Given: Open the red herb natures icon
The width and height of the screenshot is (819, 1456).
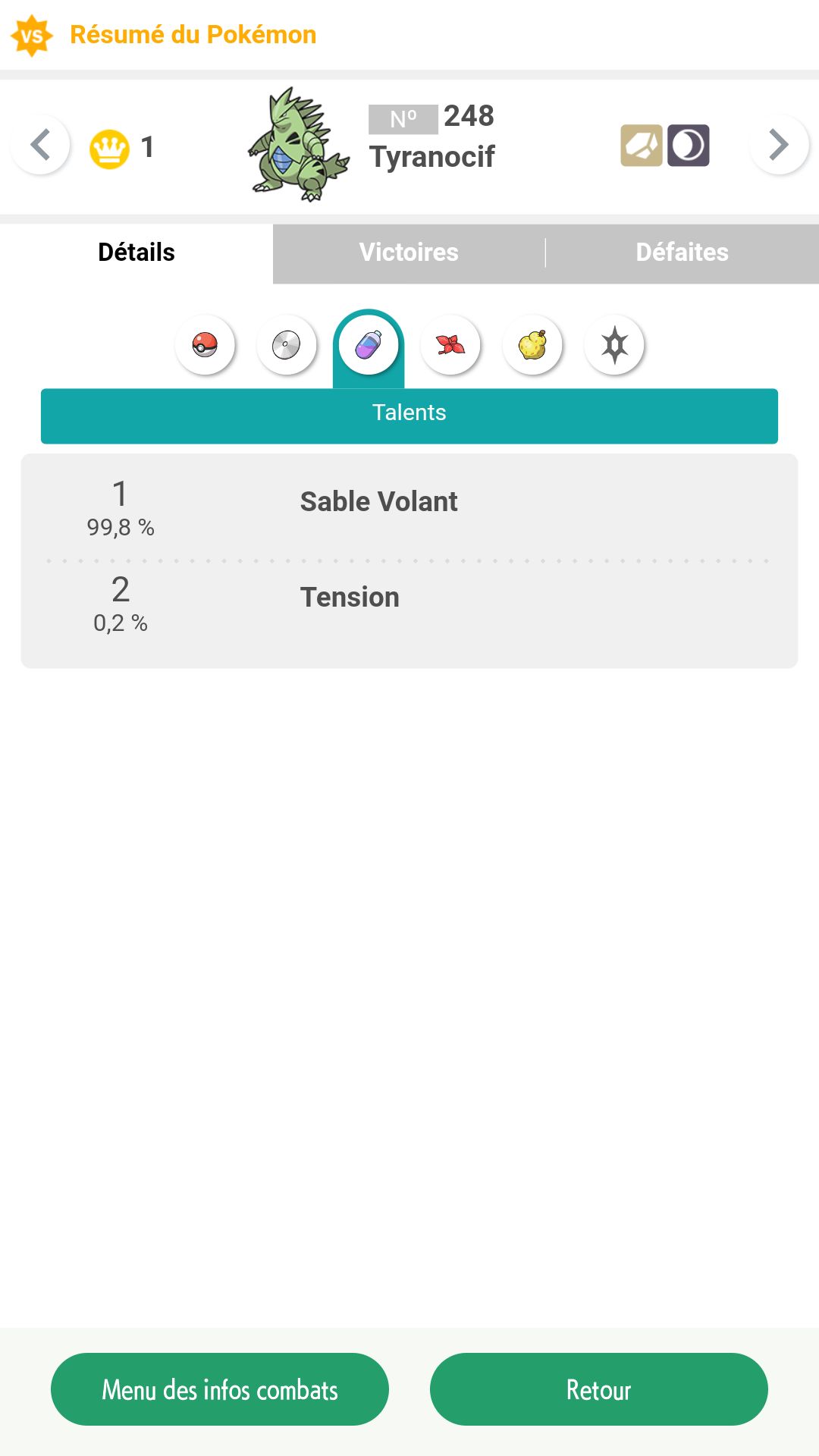Looking at the screenshot, I should (x=450, y=345).
